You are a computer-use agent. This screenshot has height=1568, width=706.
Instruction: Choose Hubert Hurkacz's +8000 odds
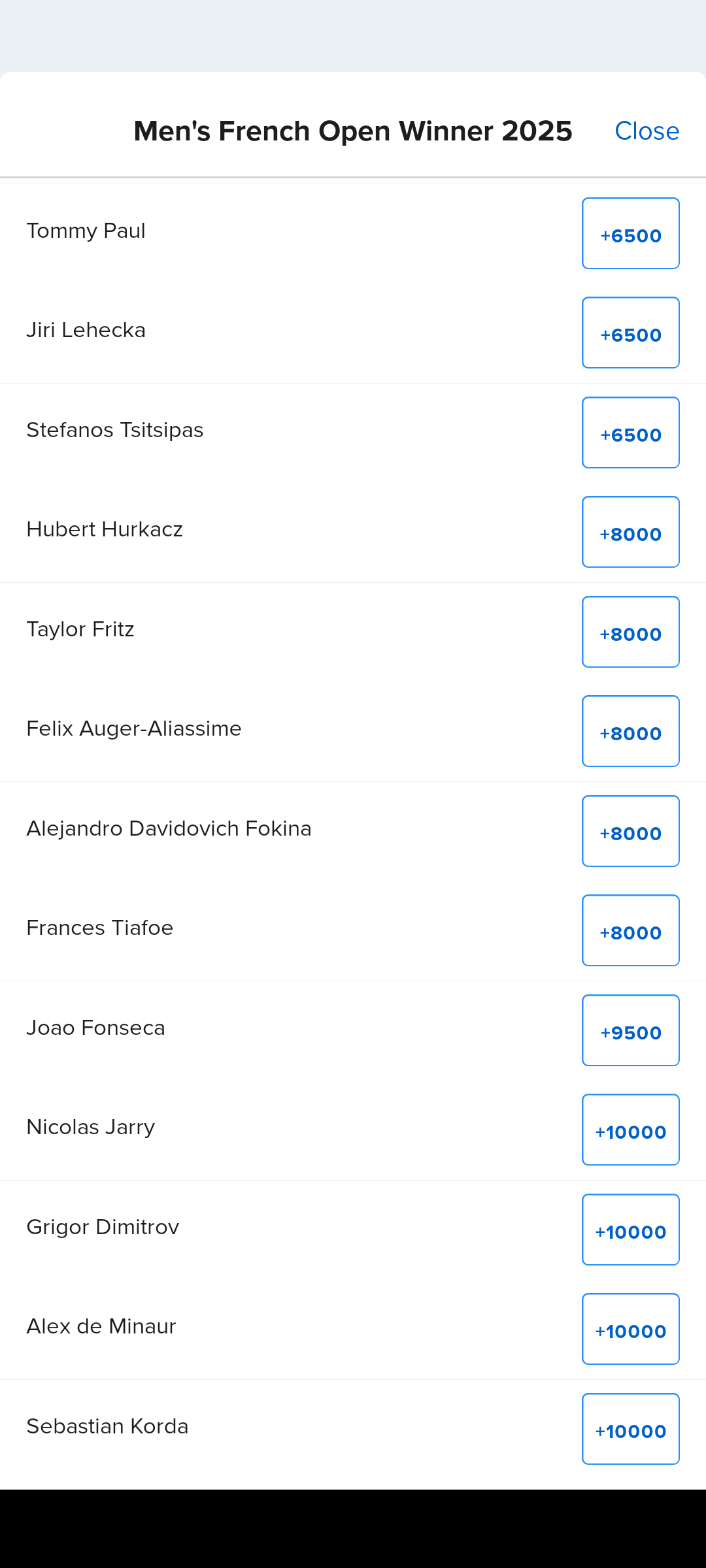631,532
